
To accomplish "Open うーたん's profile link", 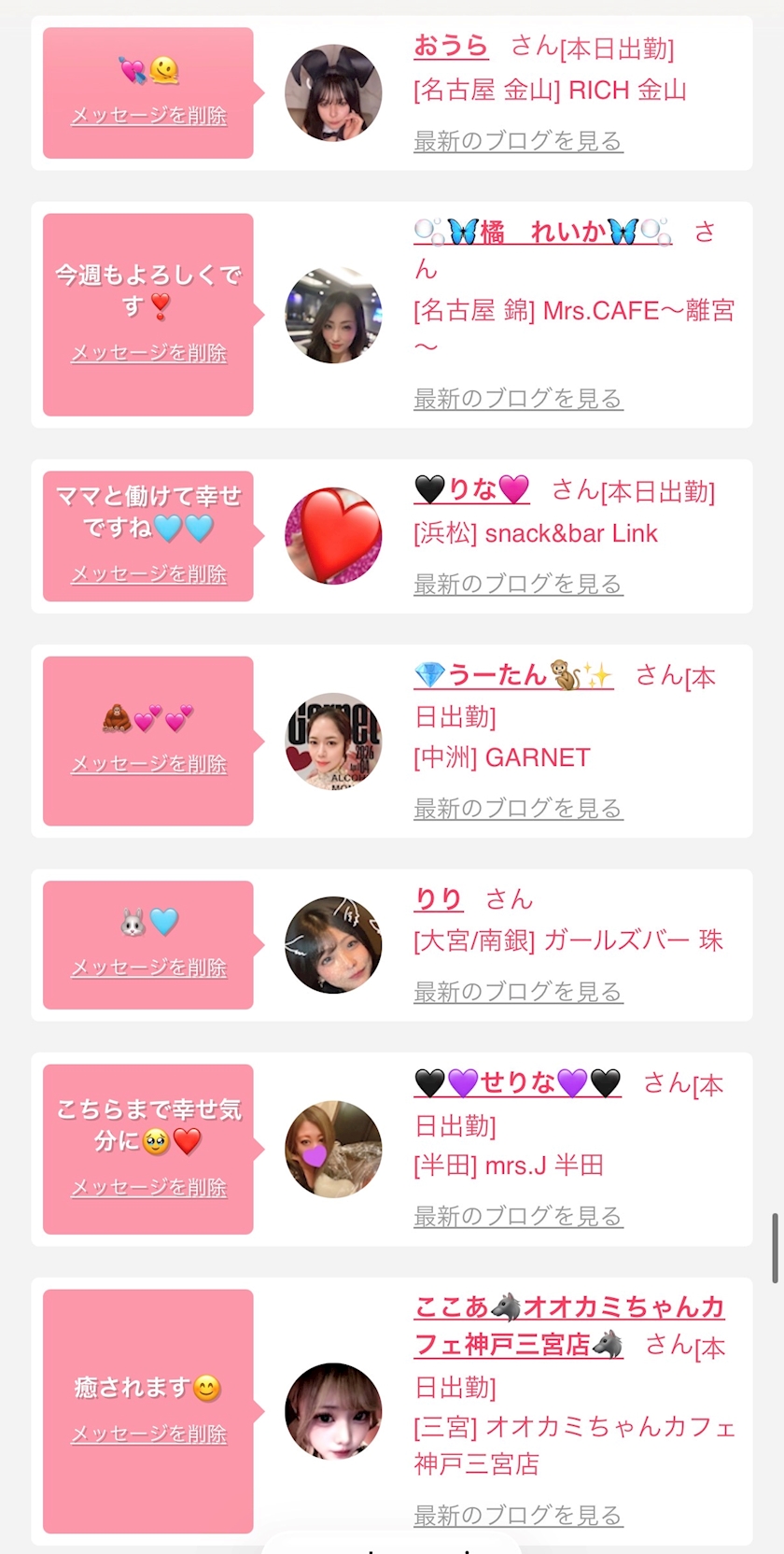I will (x=513, y=675).
